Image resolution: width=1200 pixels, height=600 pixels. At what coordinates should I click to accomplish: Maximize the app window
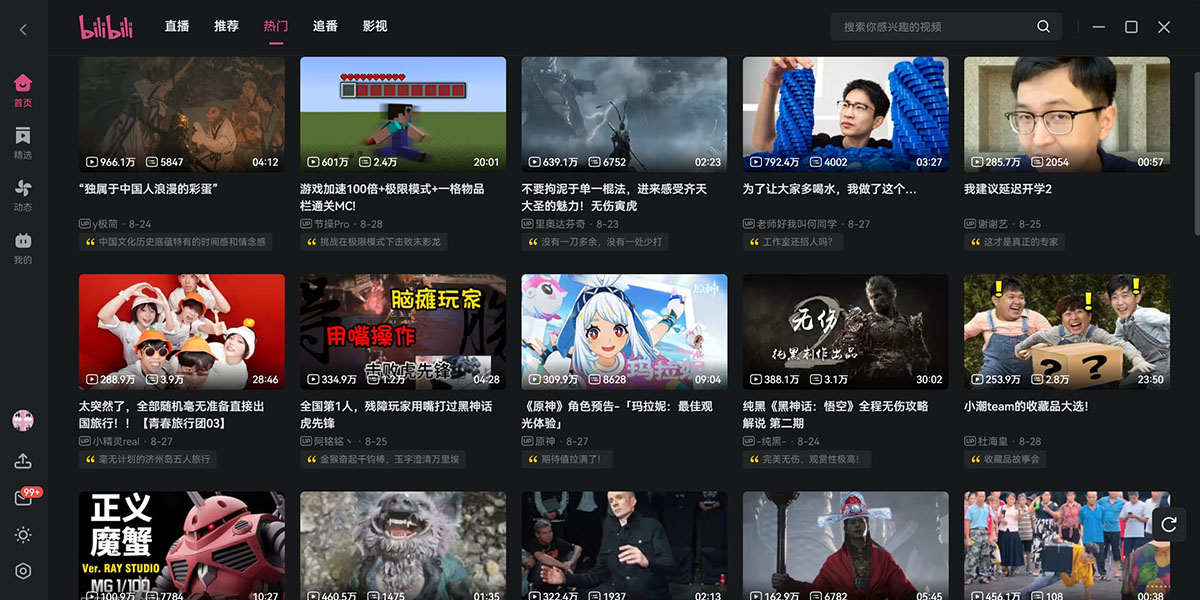pyautogui.click(x=1131, y=27)
